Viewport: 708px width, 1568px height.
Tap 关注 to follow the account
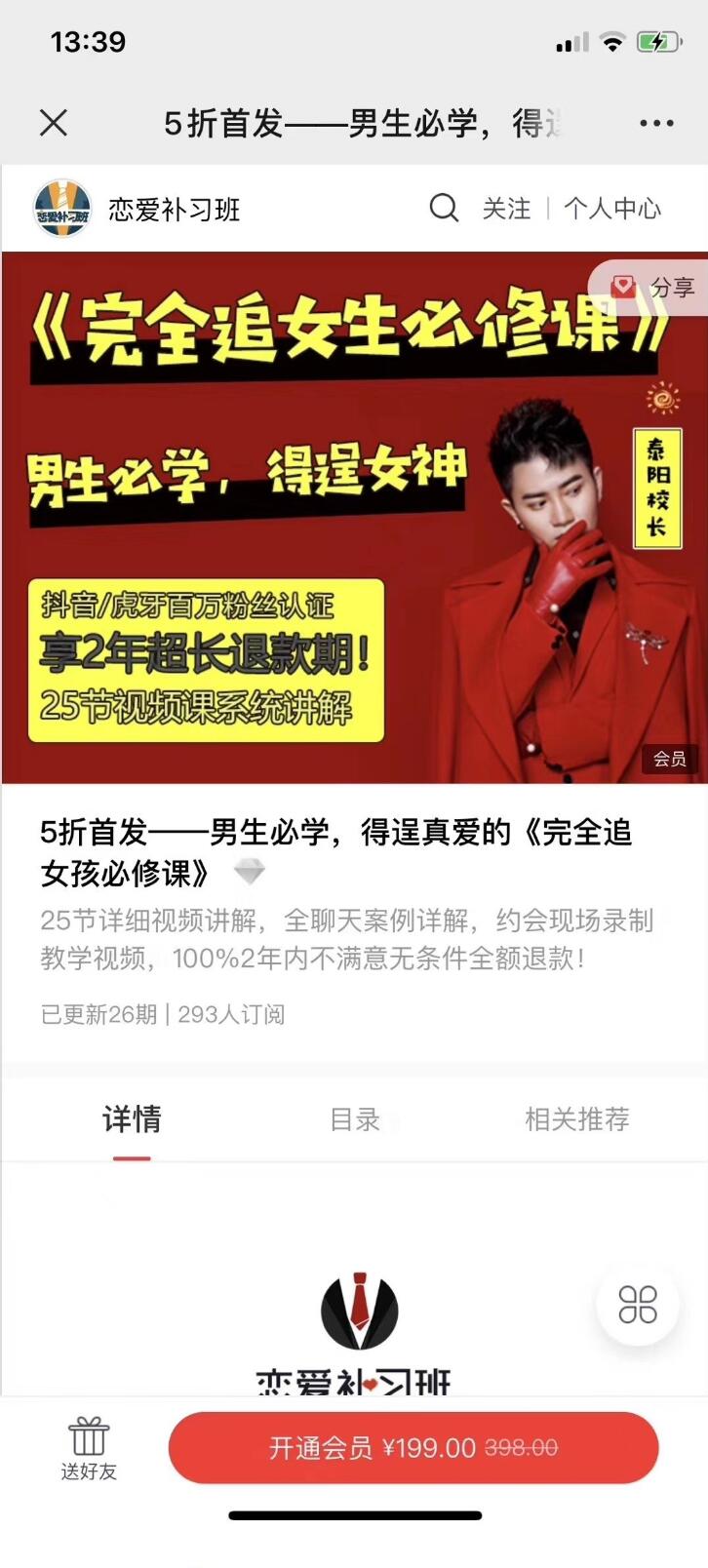tap(505, 208)
